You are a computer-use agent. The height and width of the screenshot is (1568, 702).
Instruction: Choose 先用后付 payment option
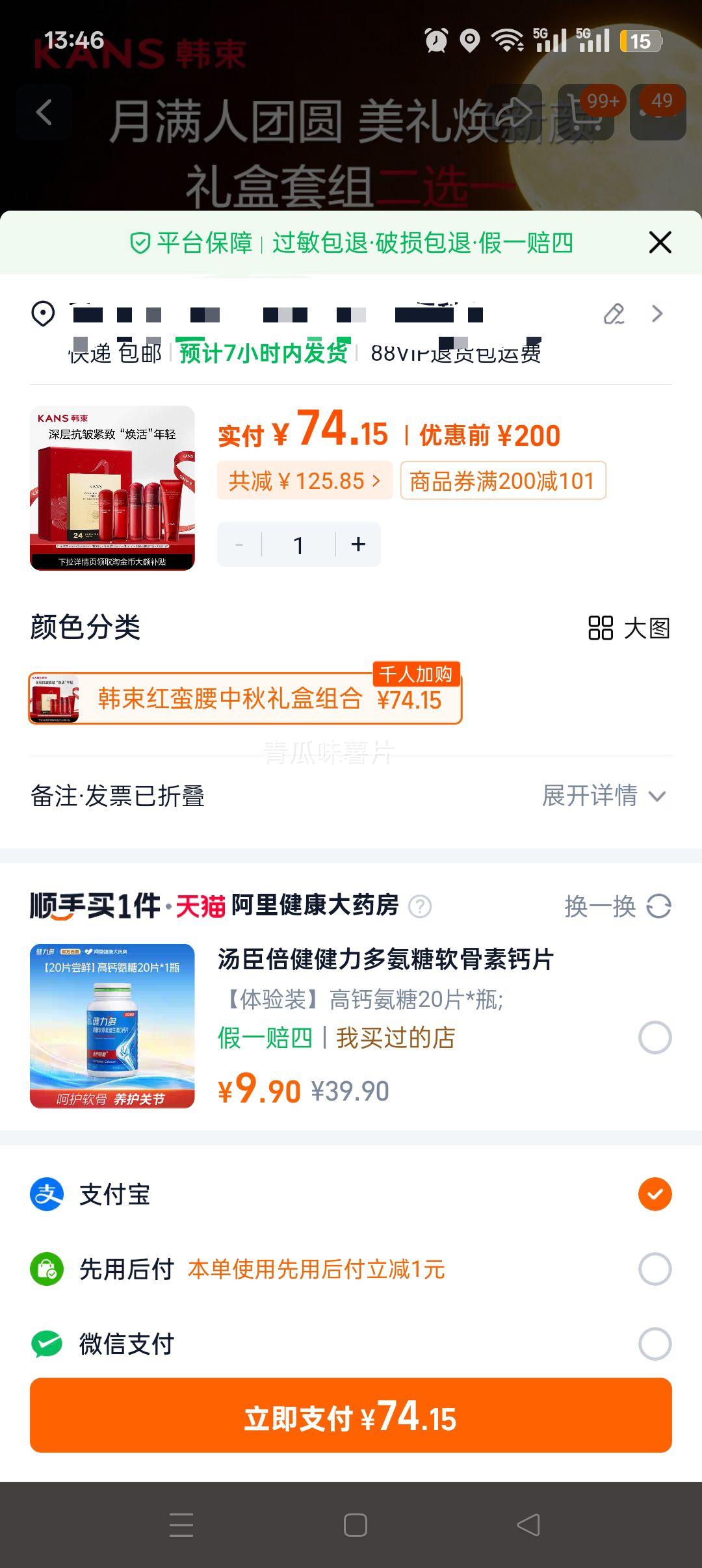[655, 1269]
